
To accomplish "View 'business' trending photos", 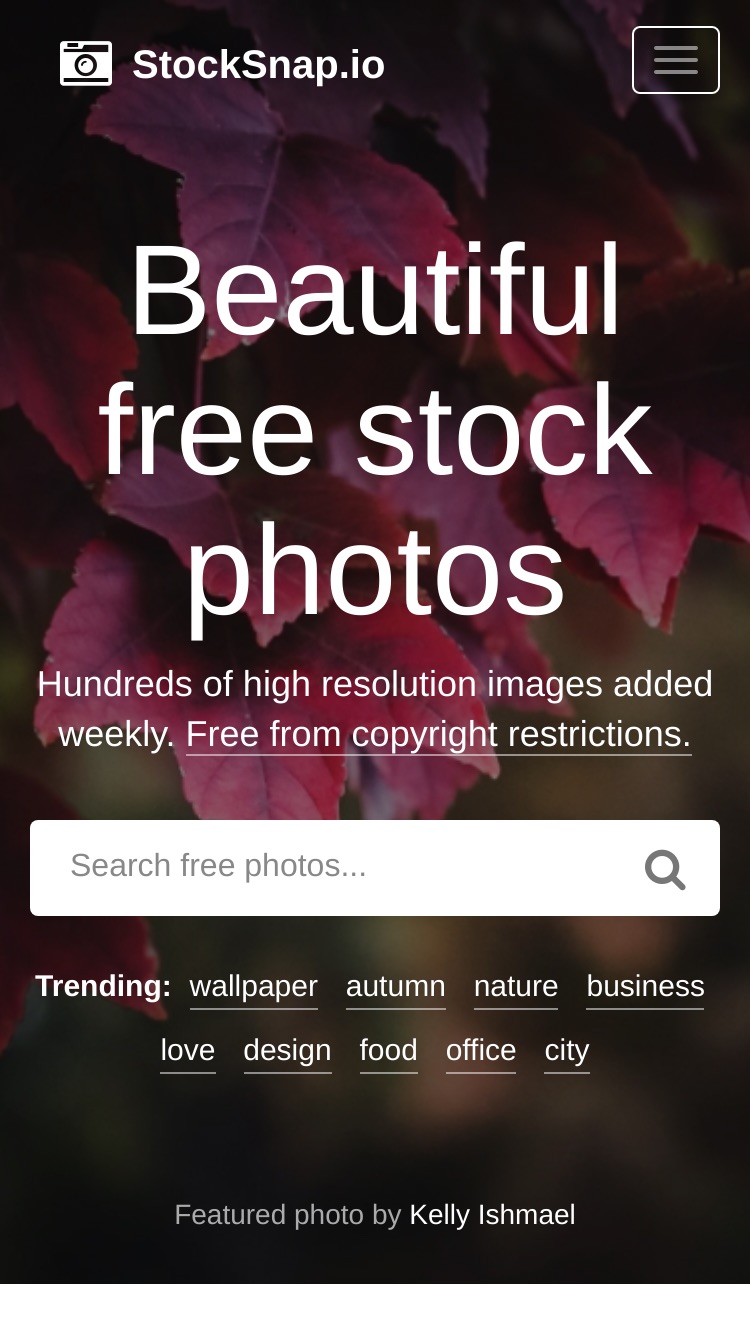I will 645,987.
